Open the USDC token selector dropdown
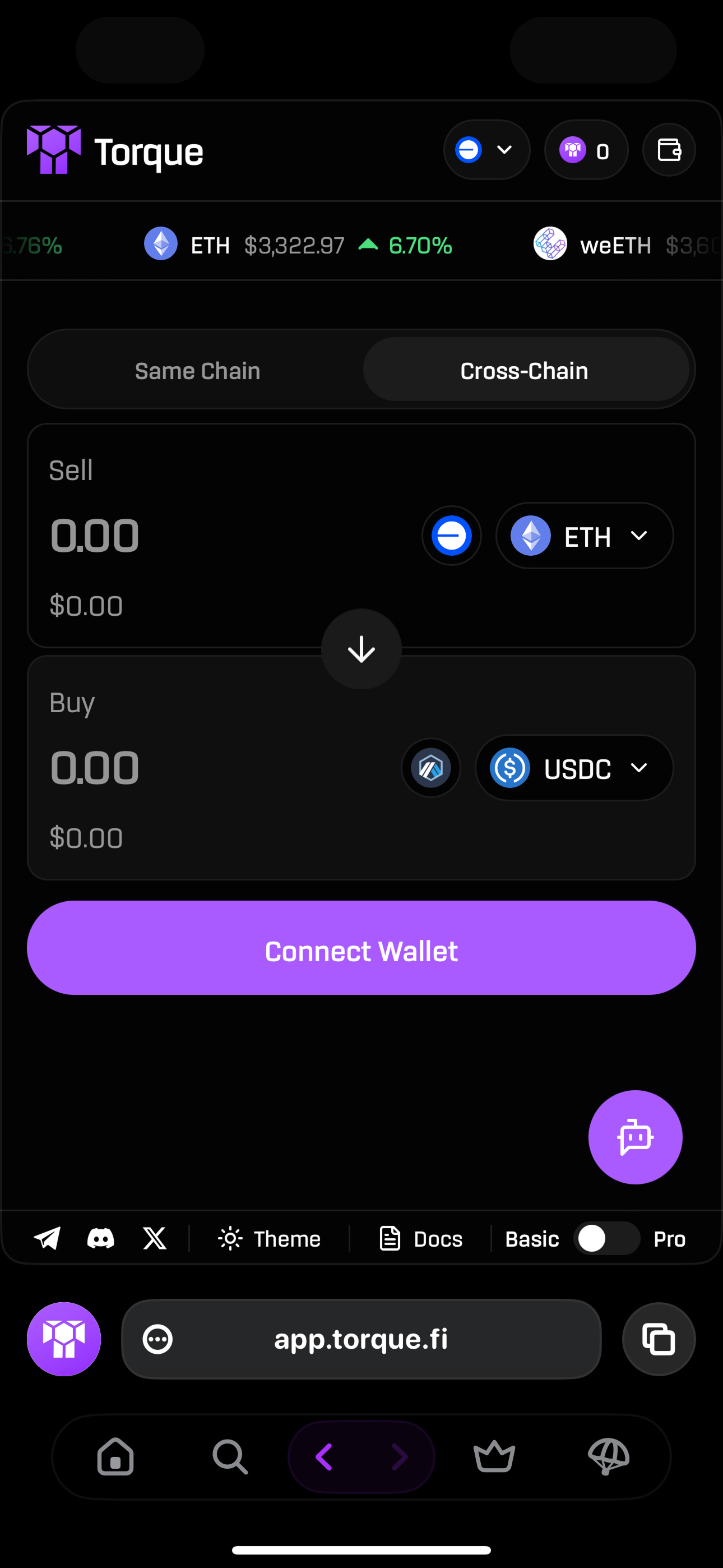This screenshot has width=723, height=1568. [573, 768]
